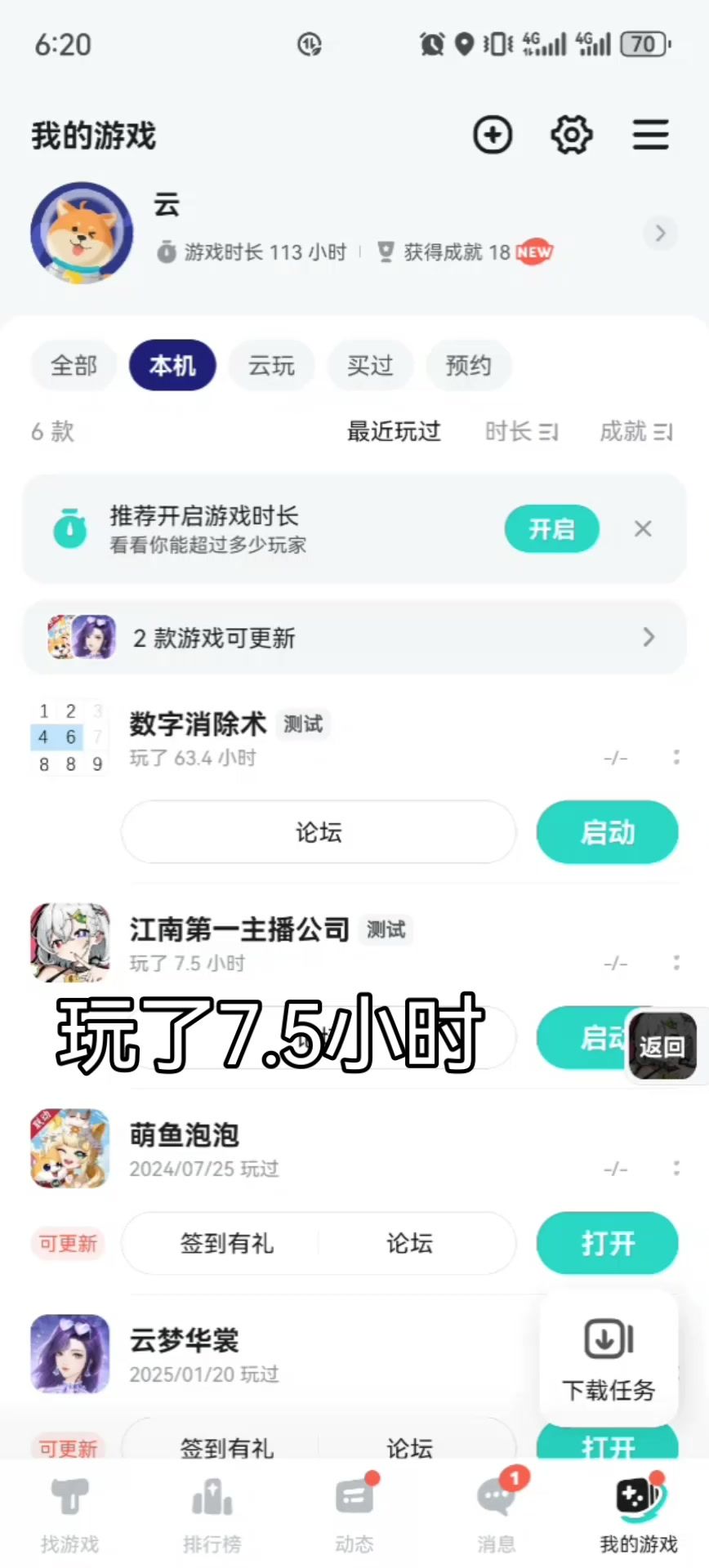Tap 签到有礼 for 萌鱼泡泡
709x1568 pixels.
pos(226,1243)
